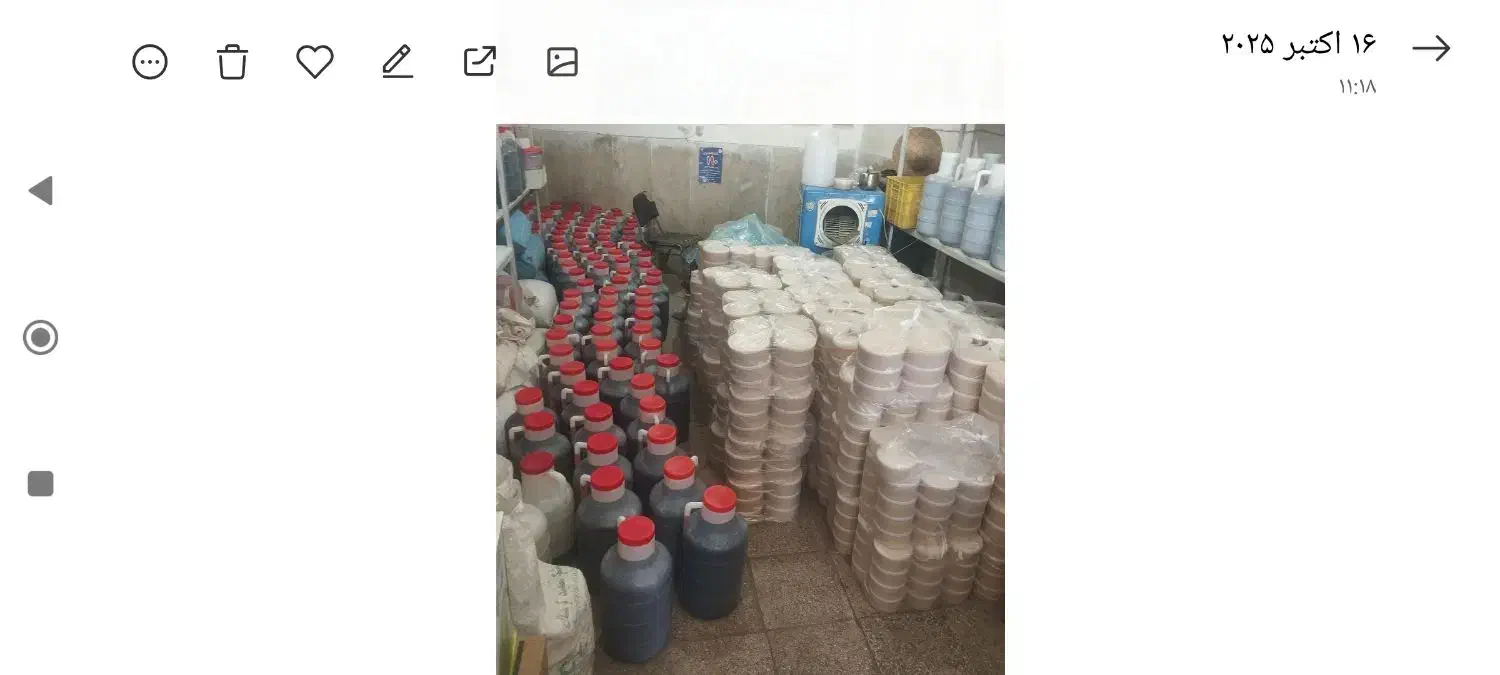1500x675 pixels.
Task: Edit the photo with the pencil icon
Action: [x=397, y=62]
